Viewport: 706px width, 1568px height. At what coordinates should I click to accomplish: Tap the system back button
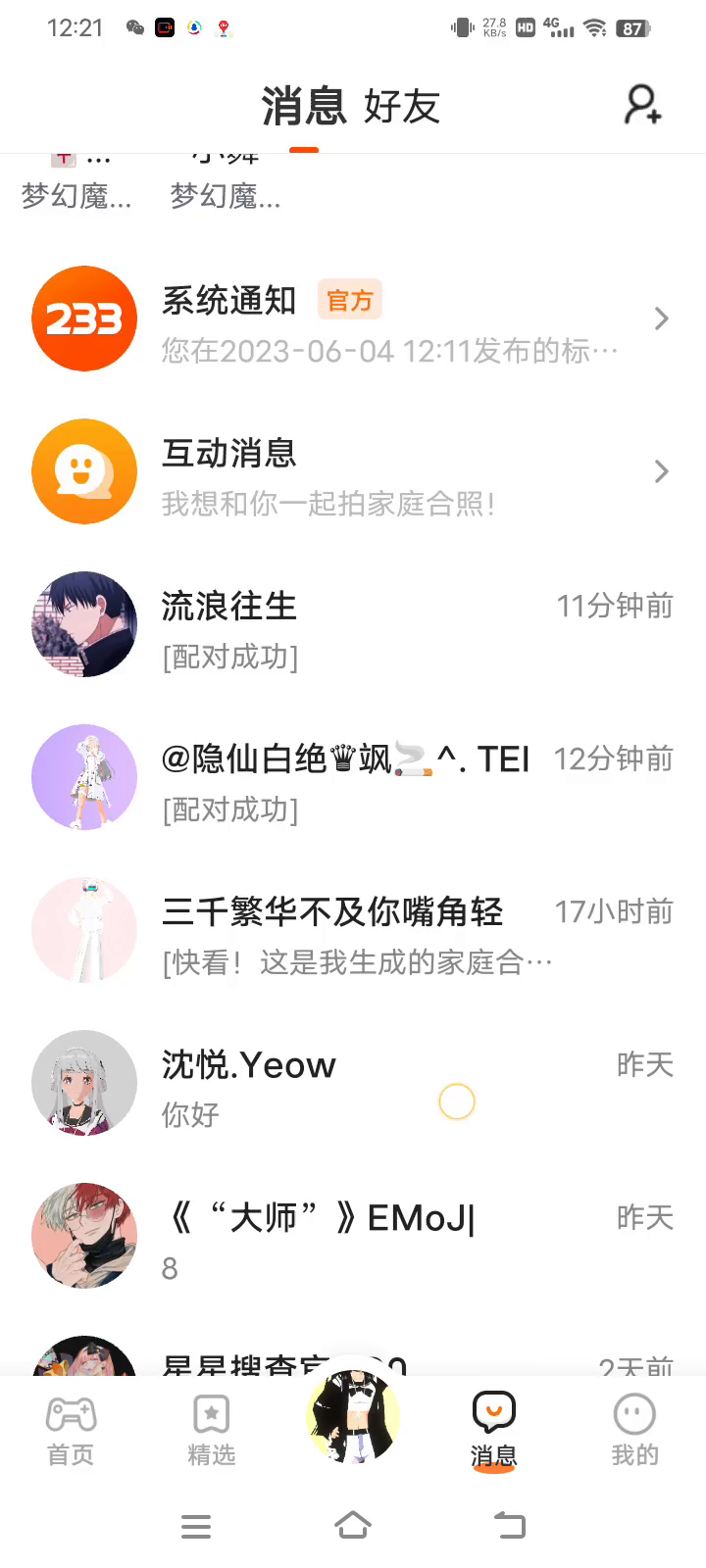coord(510,1526)
